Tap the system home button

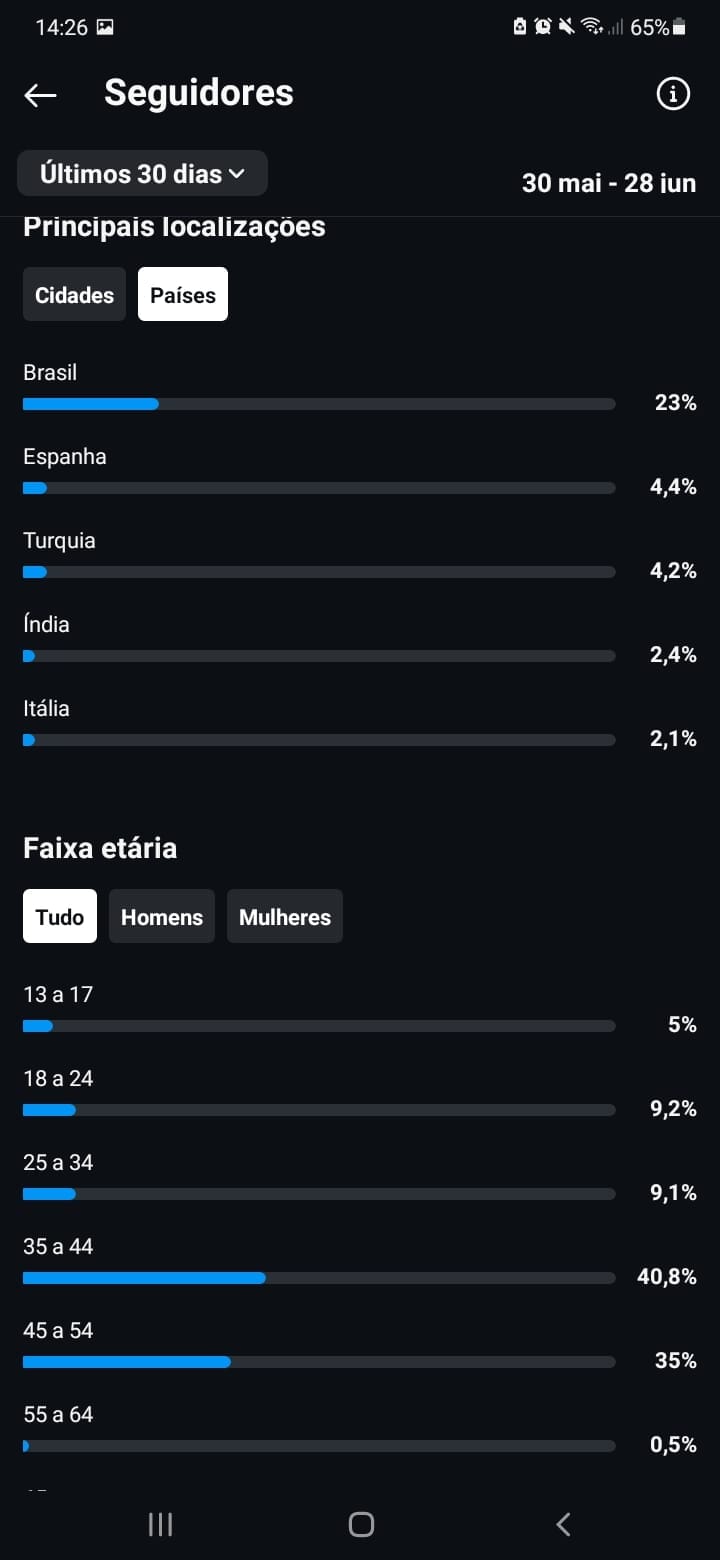pos(361,1524)
